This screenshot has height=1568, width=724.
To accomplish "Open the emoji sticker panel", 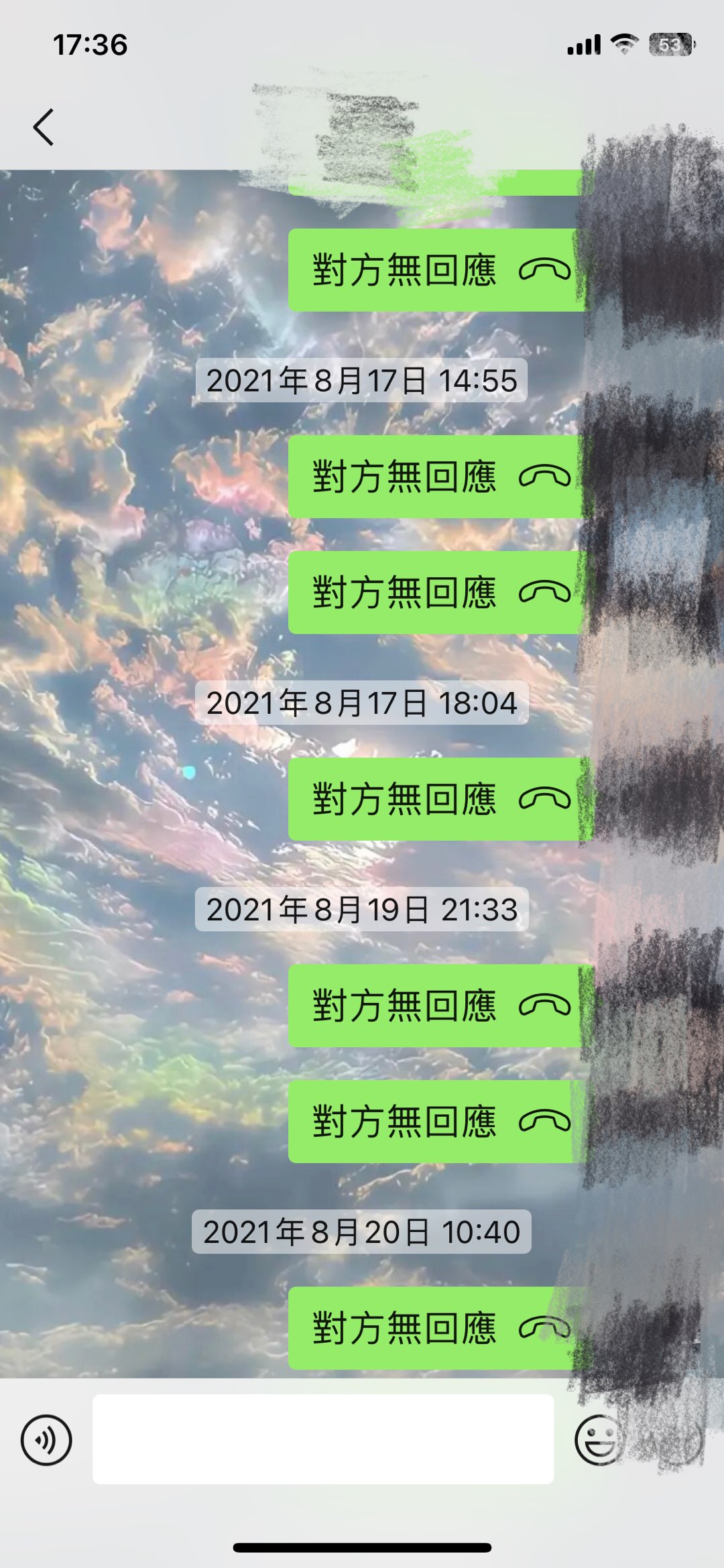I will click(x=597, y=1439).
